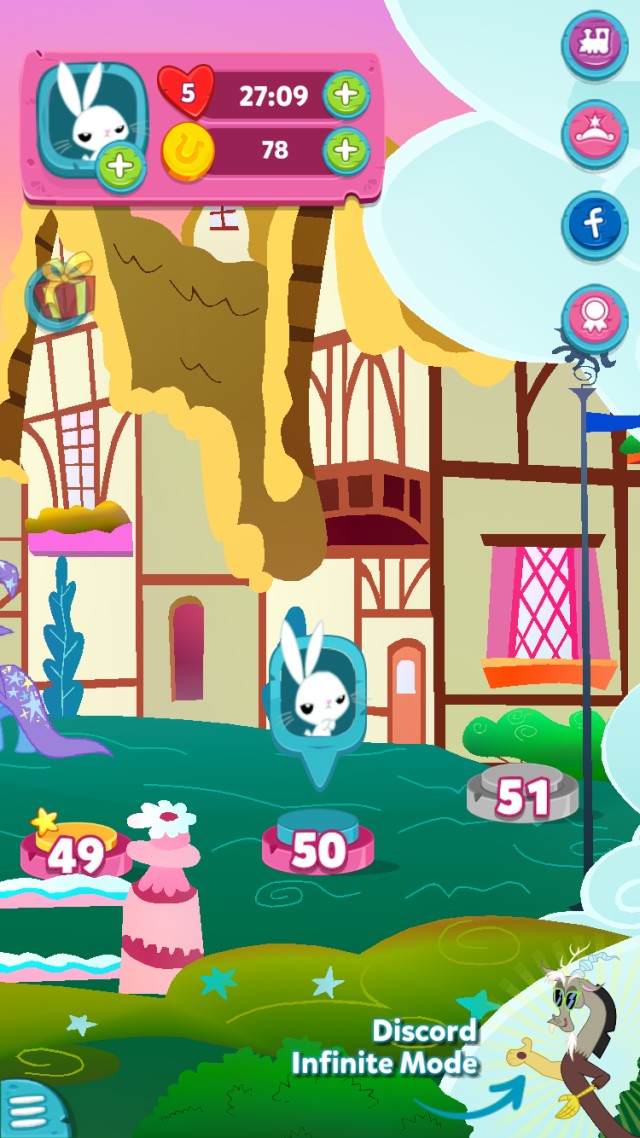Buy more coins with the plus

pos(346,150)
